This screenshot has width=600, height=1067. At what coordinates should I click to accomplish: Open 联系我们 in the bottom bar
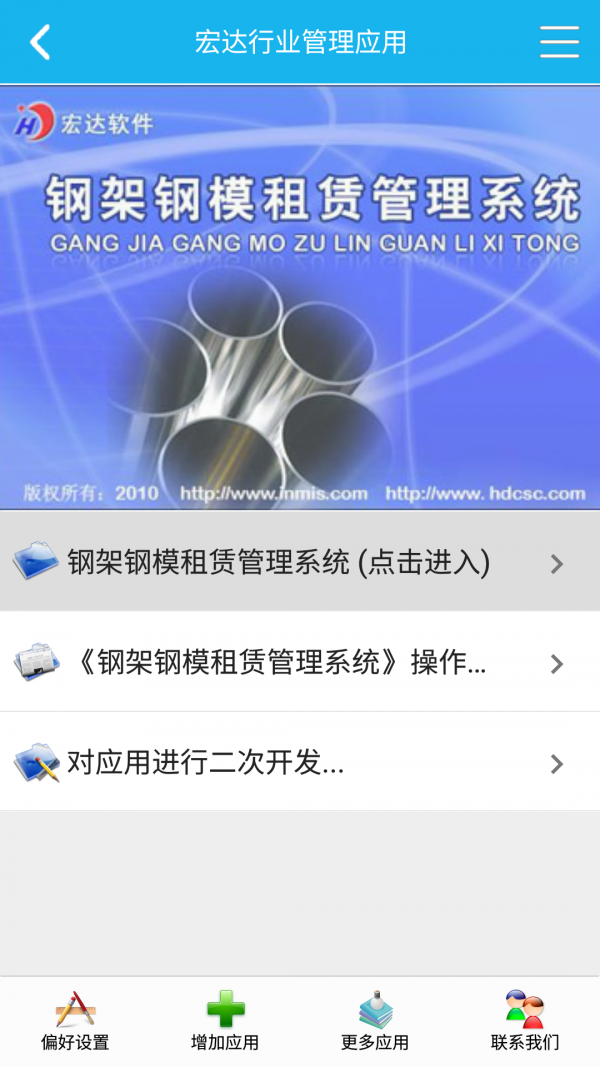pyautogui.click(x=525, y=1020)
